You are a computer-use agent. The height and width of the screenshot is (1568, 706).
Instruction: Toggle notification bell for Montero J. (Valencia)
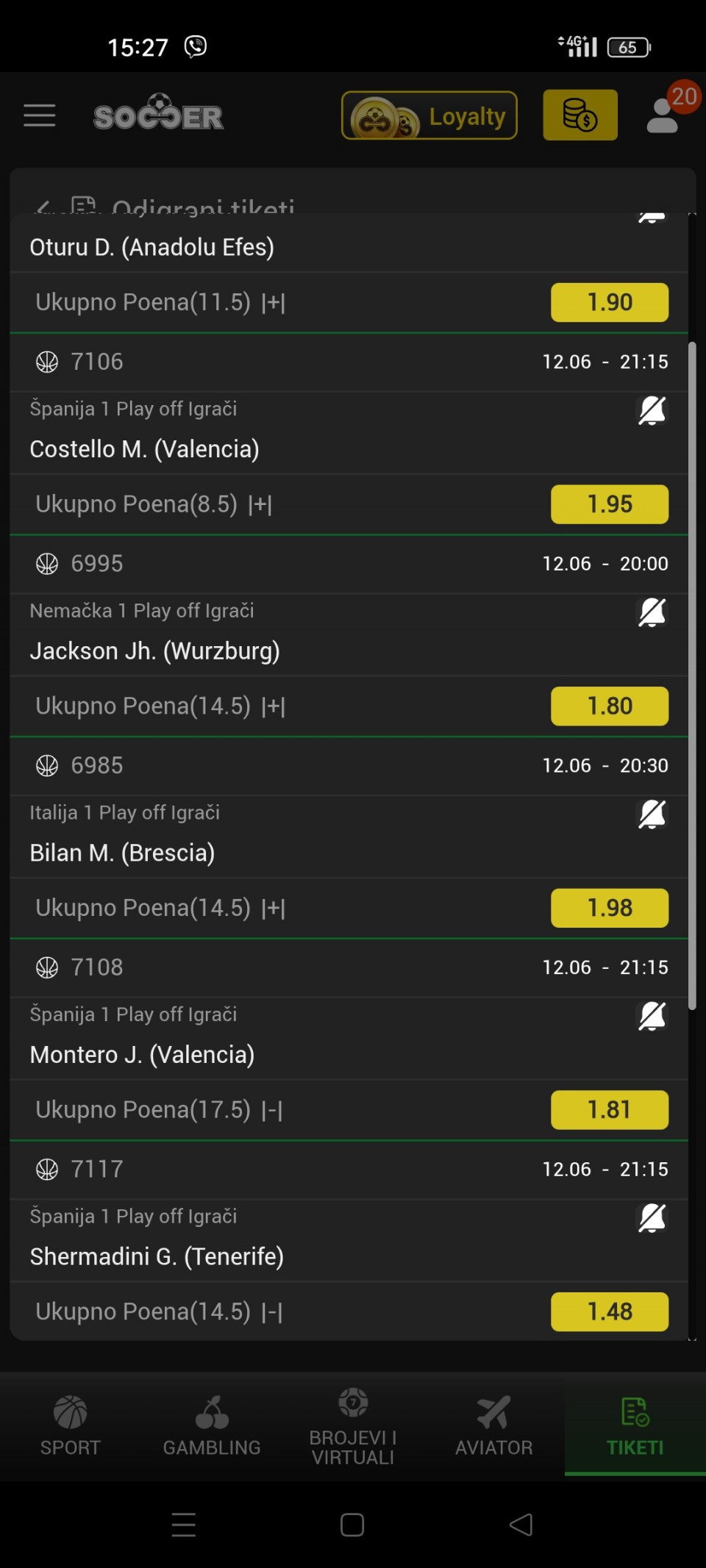[652, 1016]
